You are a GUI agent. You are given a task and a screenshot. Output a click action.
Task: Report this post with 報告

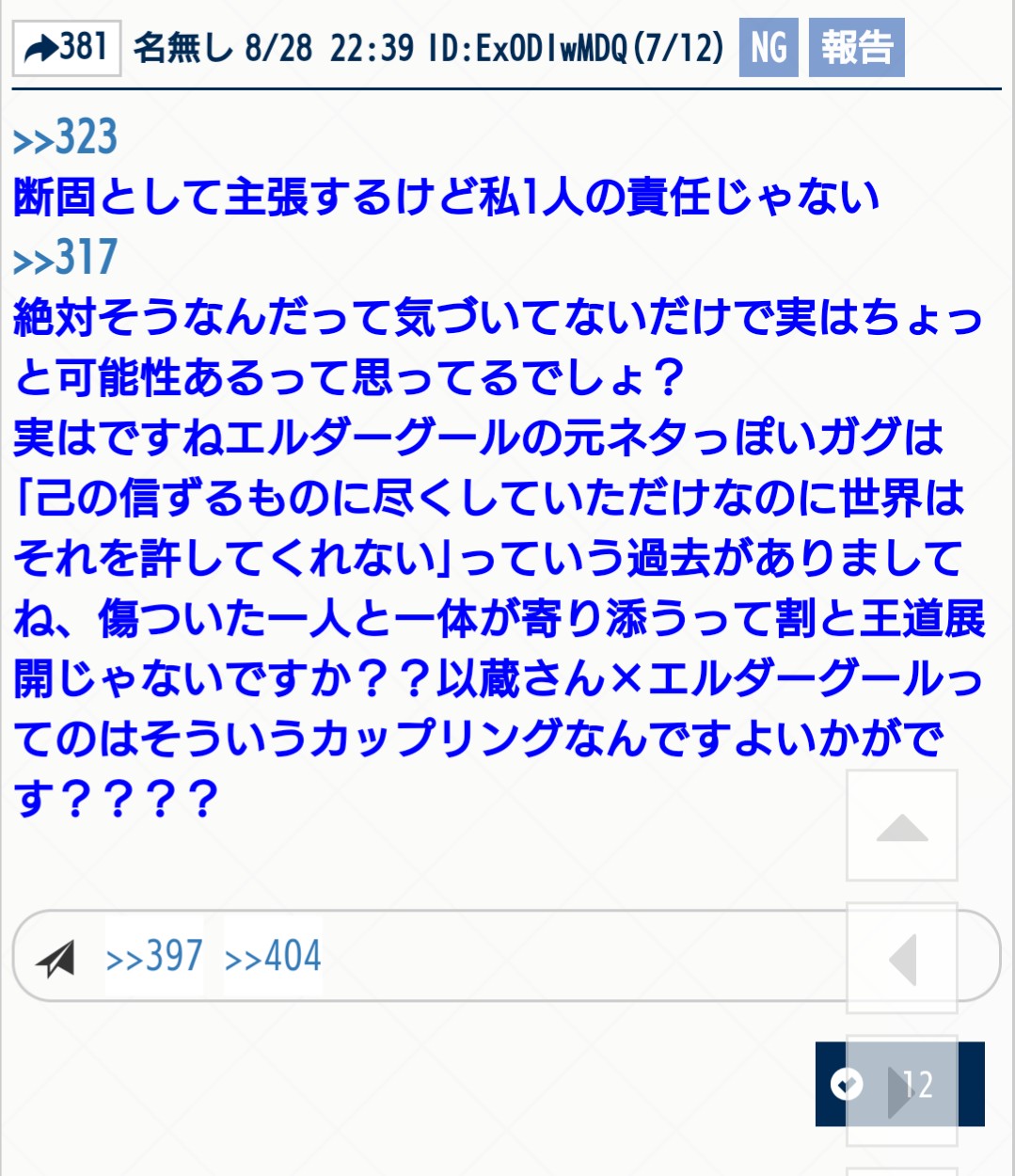tap(856, 47)
